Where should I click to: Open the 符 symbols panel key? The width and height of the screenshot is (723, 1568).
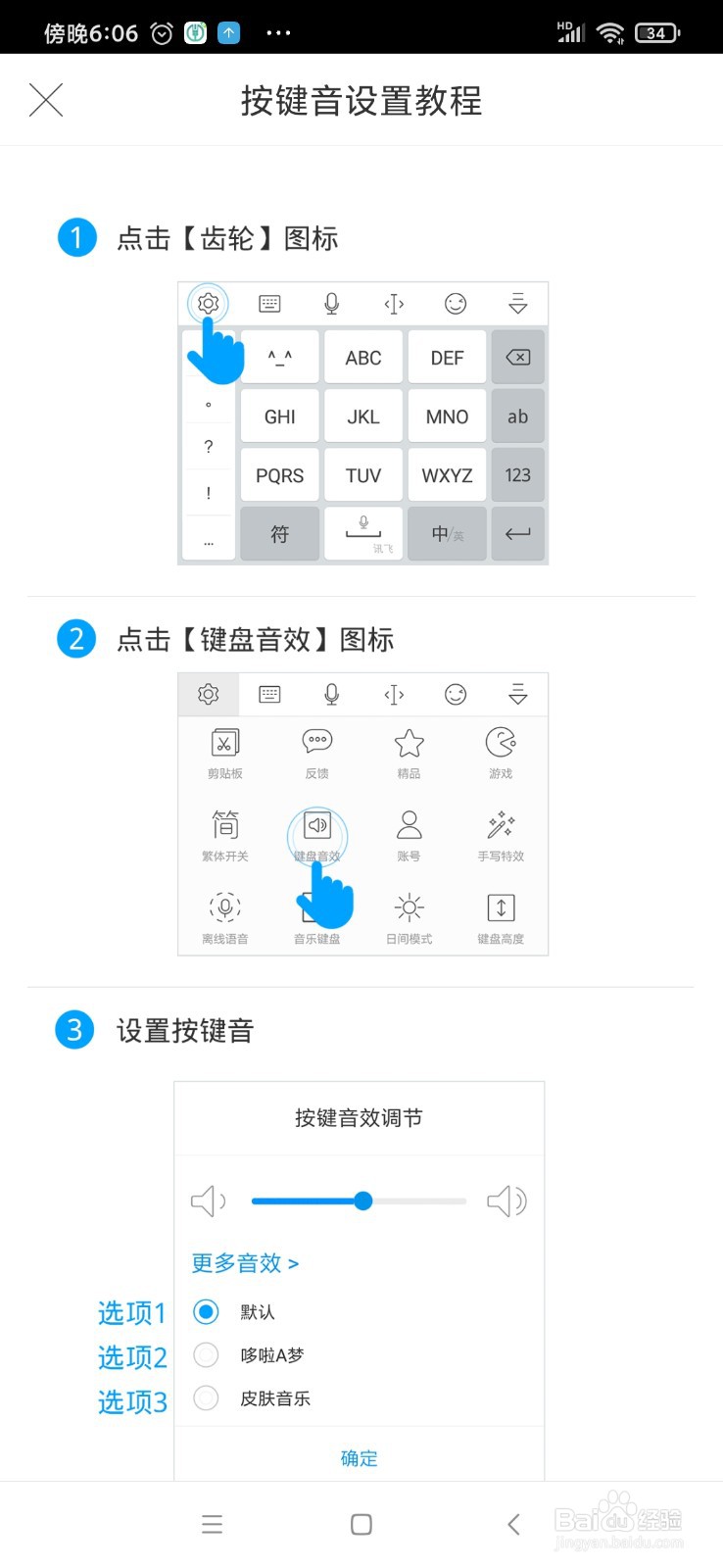[279, 534]
